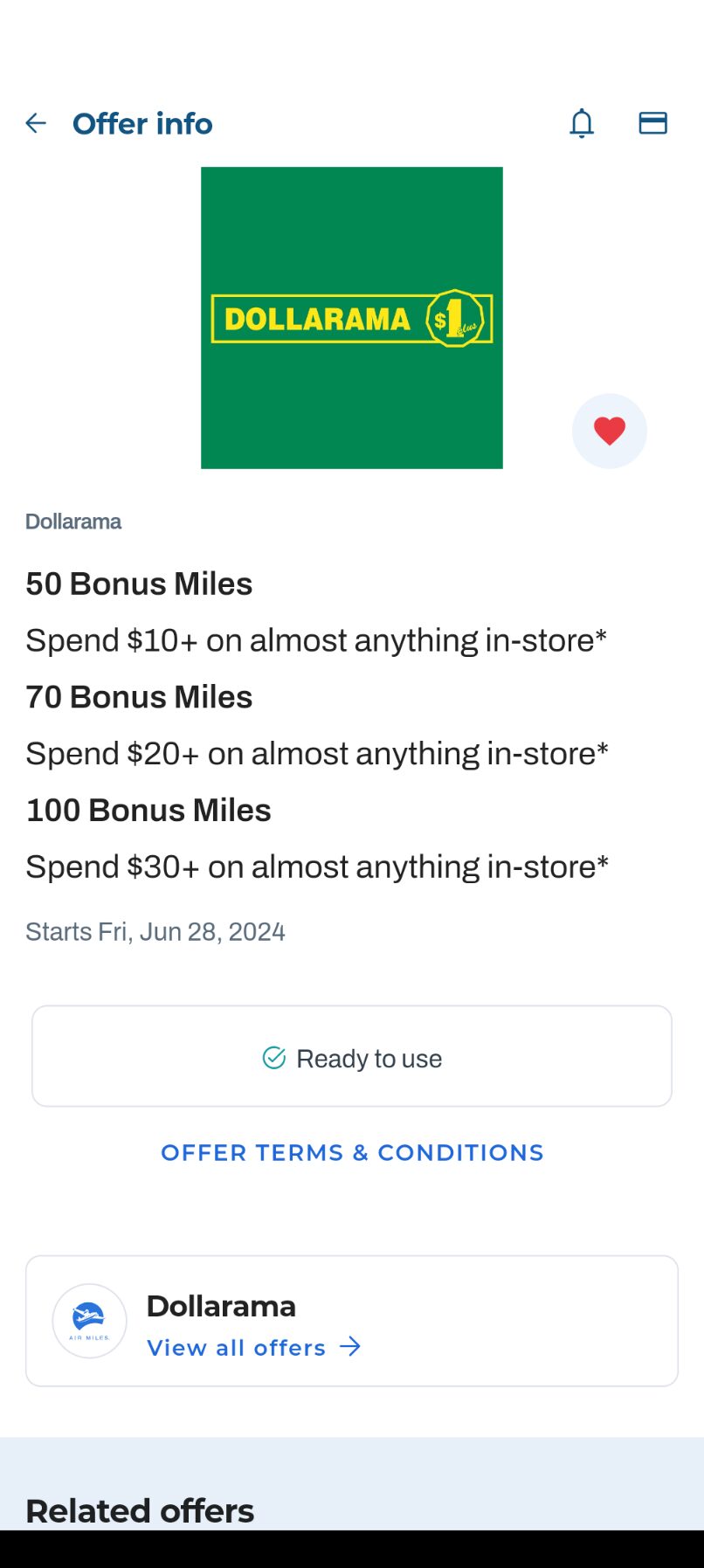Open the card/wallet icon in the header
This screenshot has width=704, height=1568.
click(652, 123)
